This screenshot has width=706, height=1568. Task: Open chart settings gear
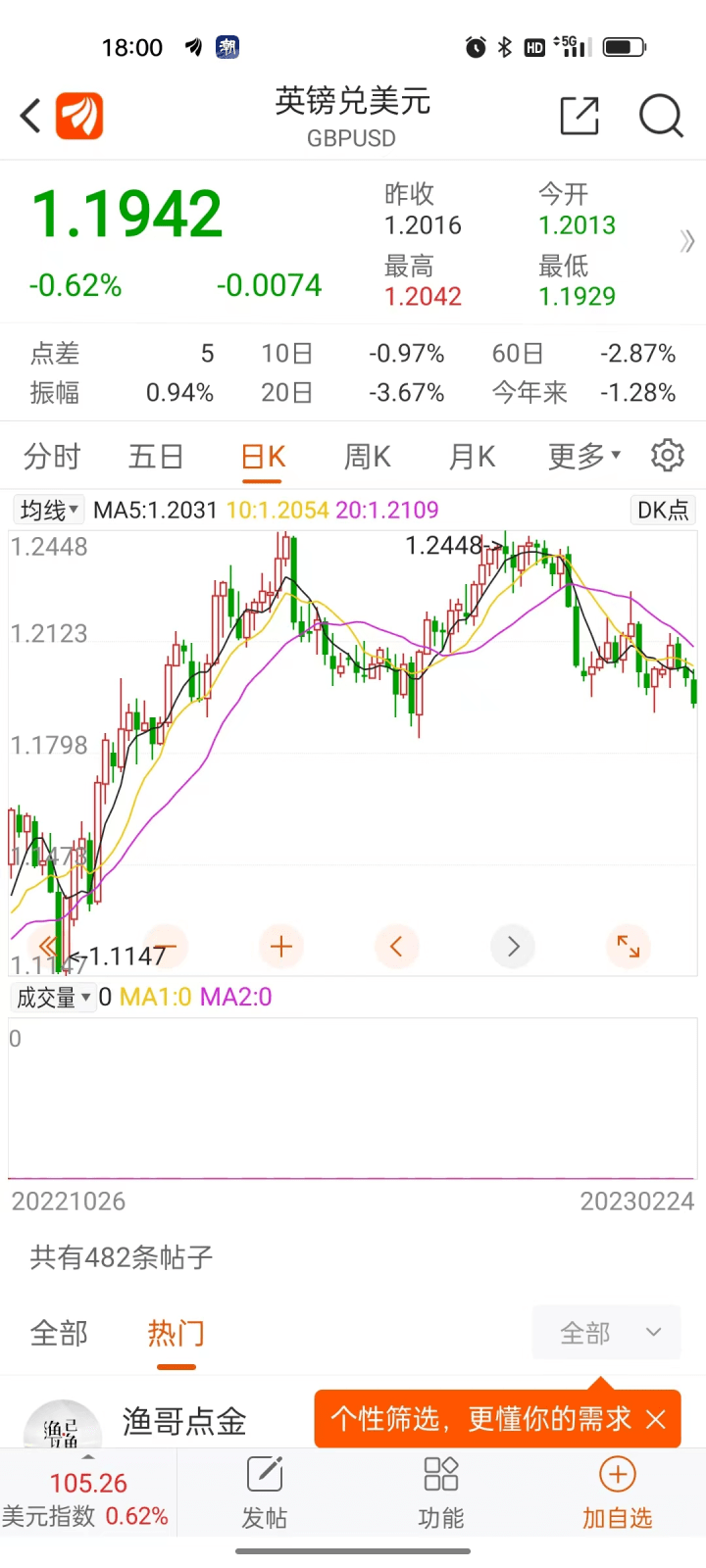[x=668, y=456]
